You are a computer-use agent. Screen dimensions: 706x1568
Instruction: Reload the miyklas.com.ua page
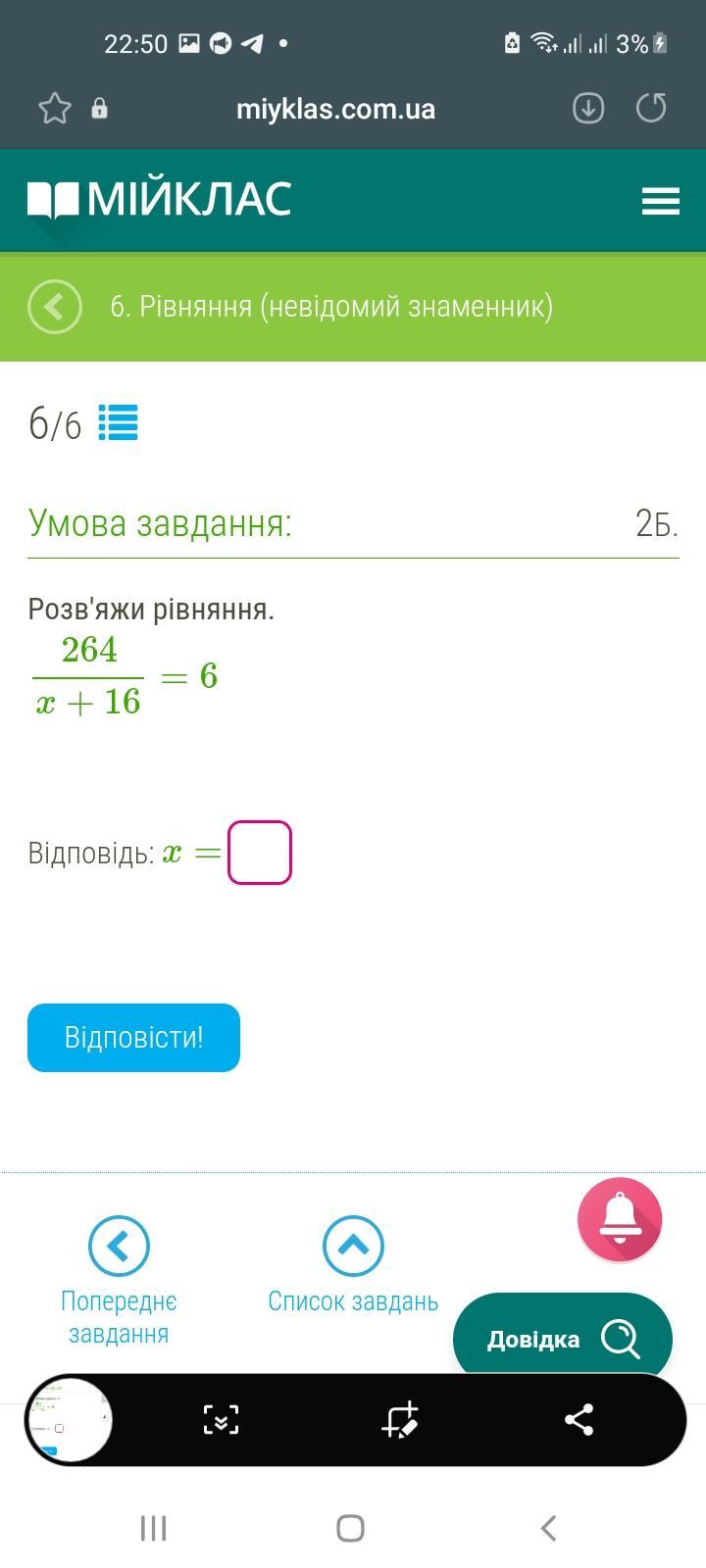(651, 108)
